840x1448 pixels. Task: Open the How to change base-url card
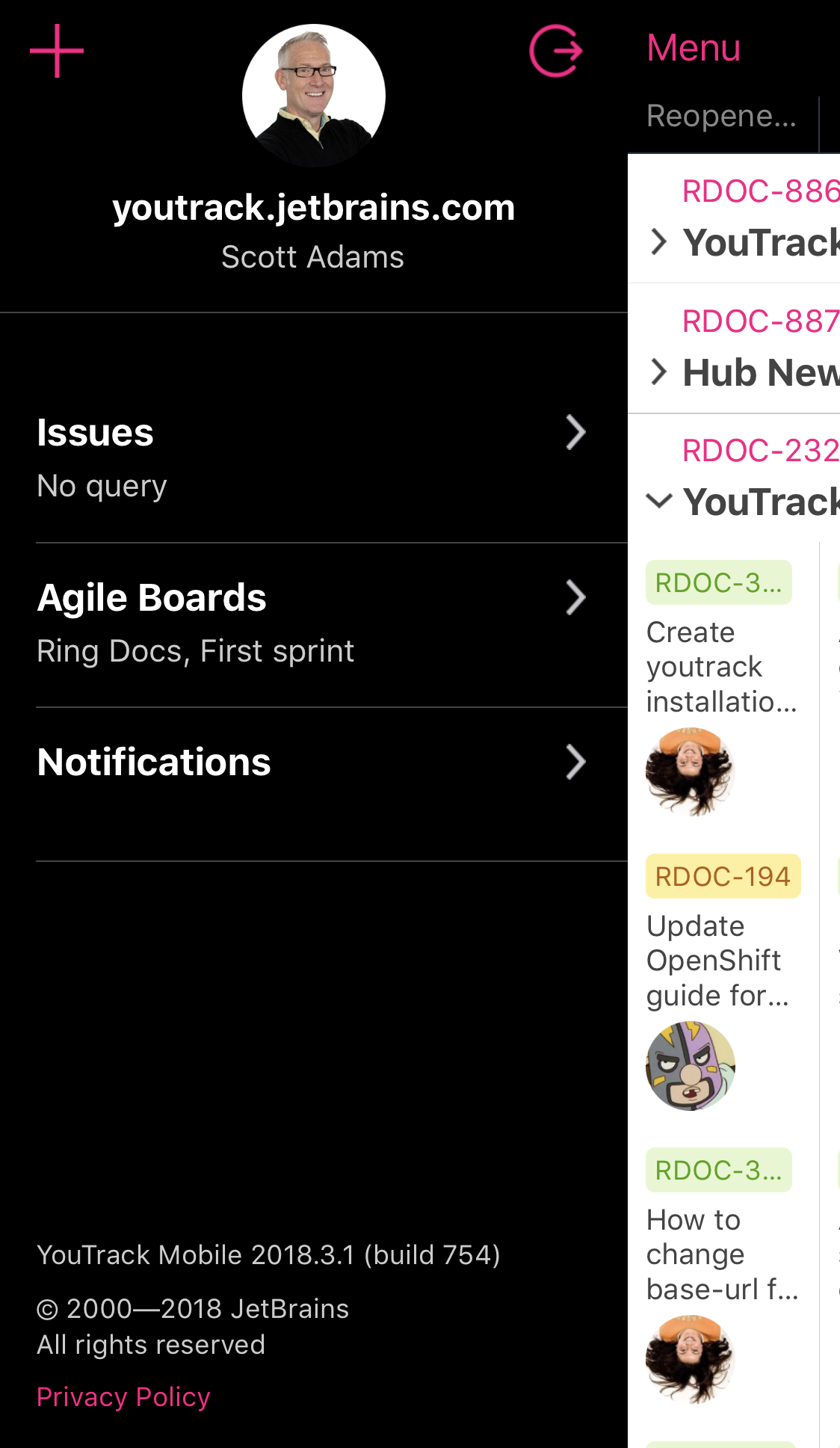[721, 1254]
